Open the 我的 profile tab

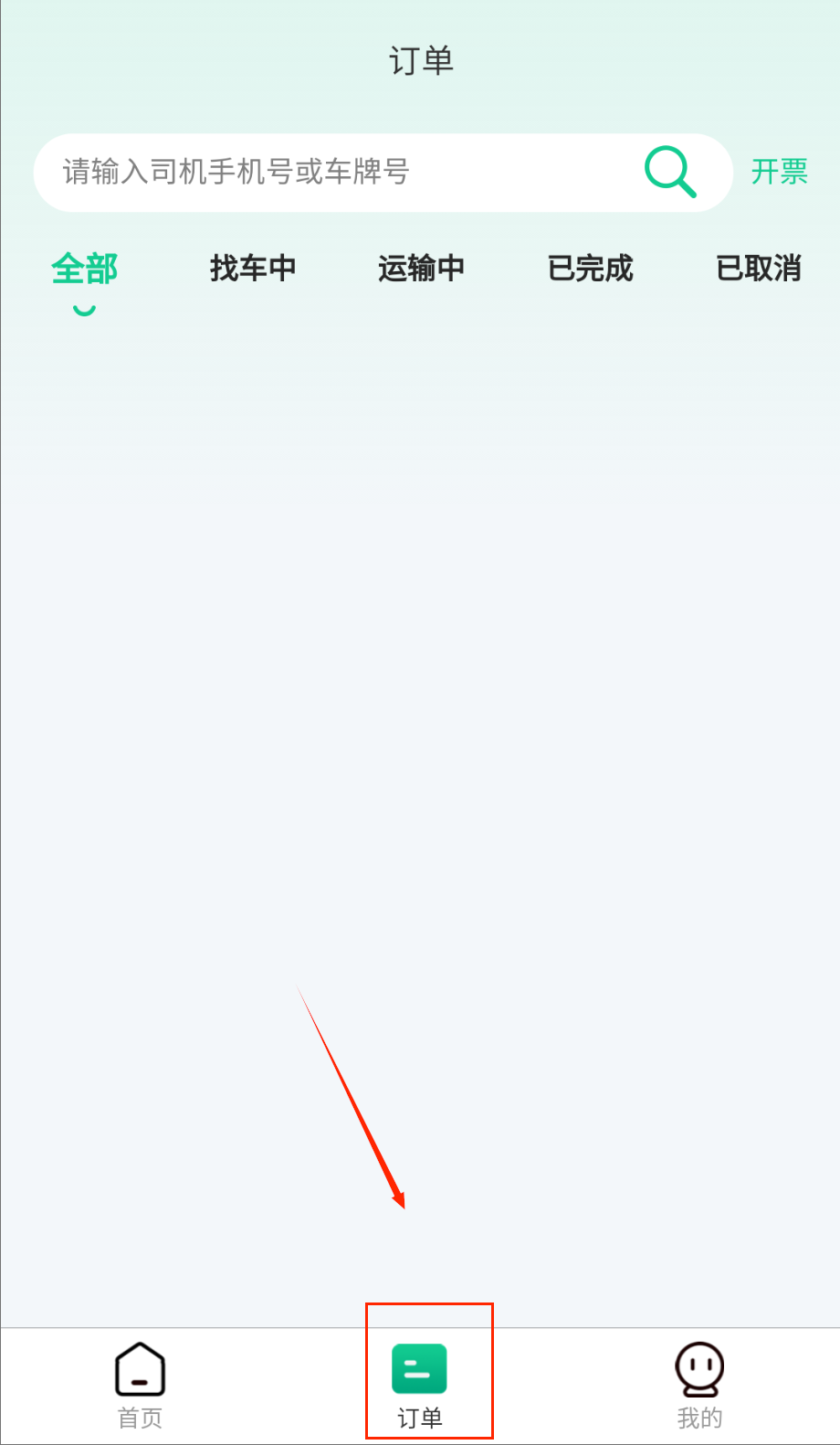(x=699, y=1384)
